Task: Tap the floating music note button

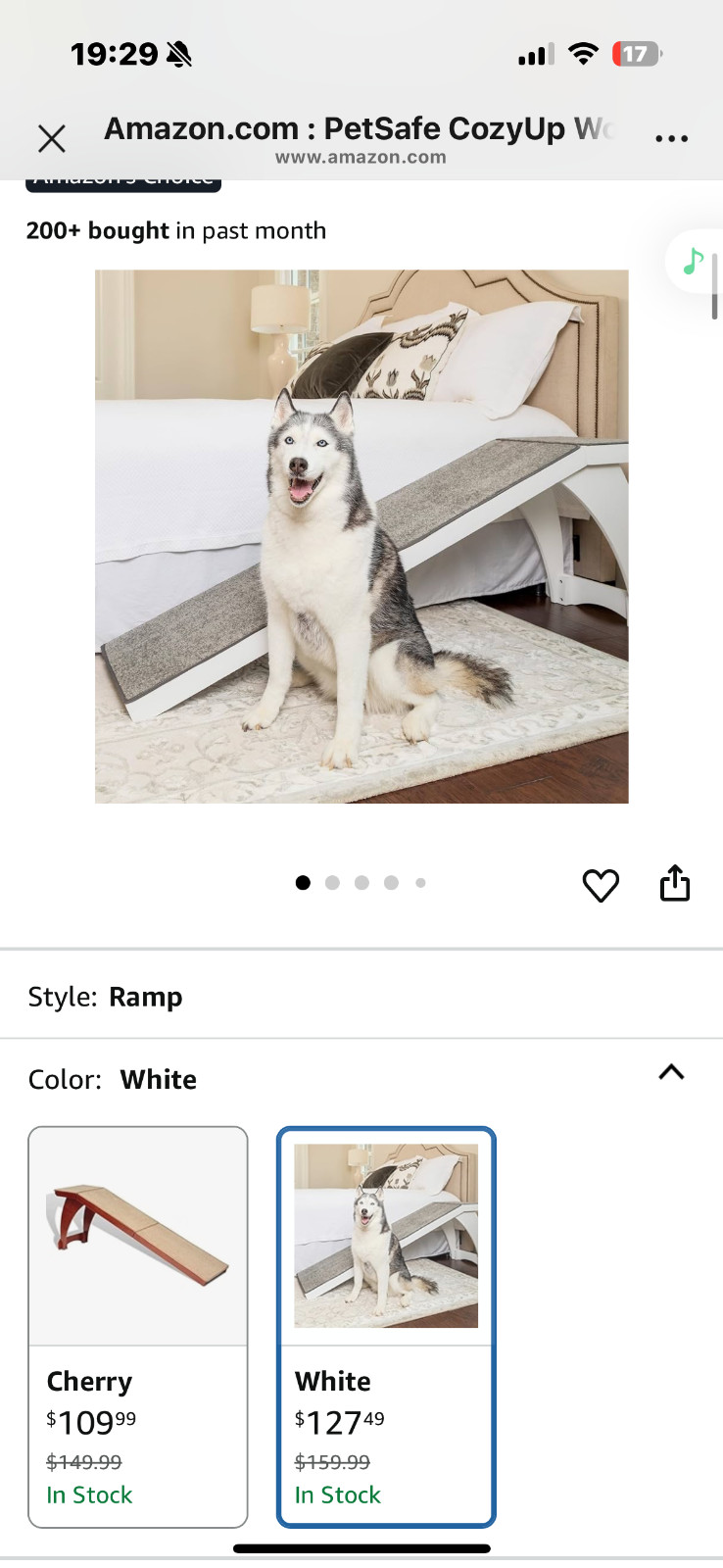Action: pyautogui.click(x=694, y=261)
